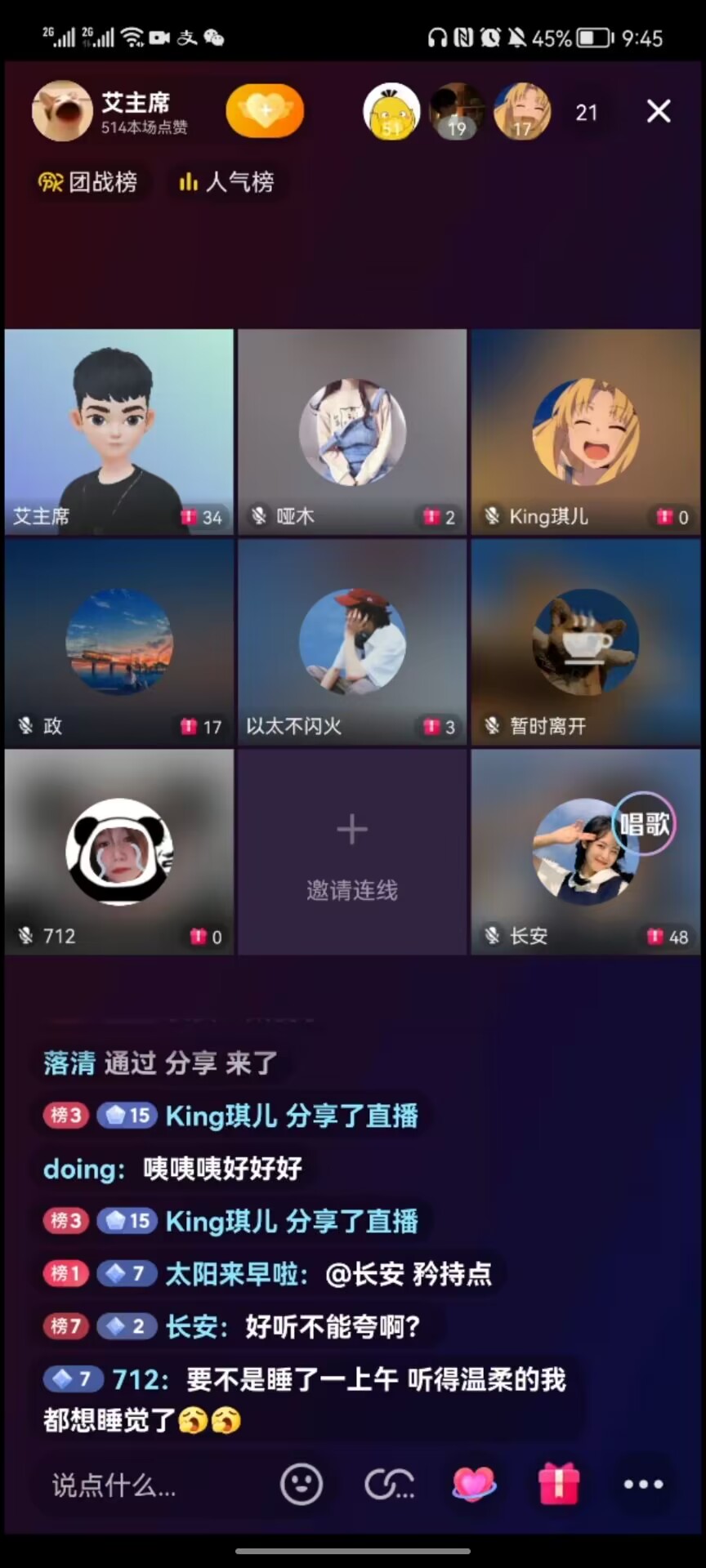Open King琪儿's seat tile
706x1568 pixels.
[x=585, y=433]
